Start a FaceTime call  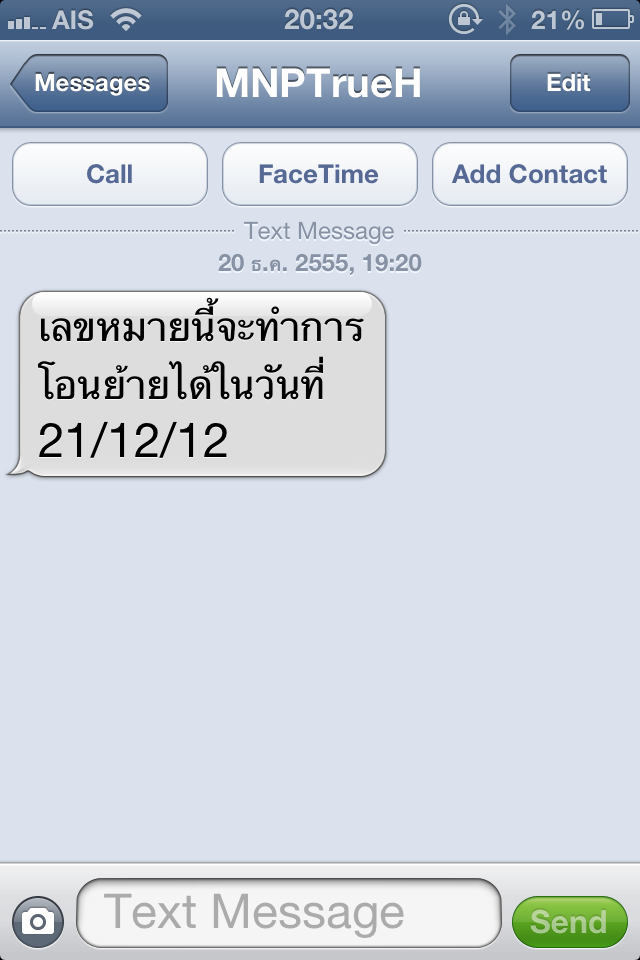319,174
